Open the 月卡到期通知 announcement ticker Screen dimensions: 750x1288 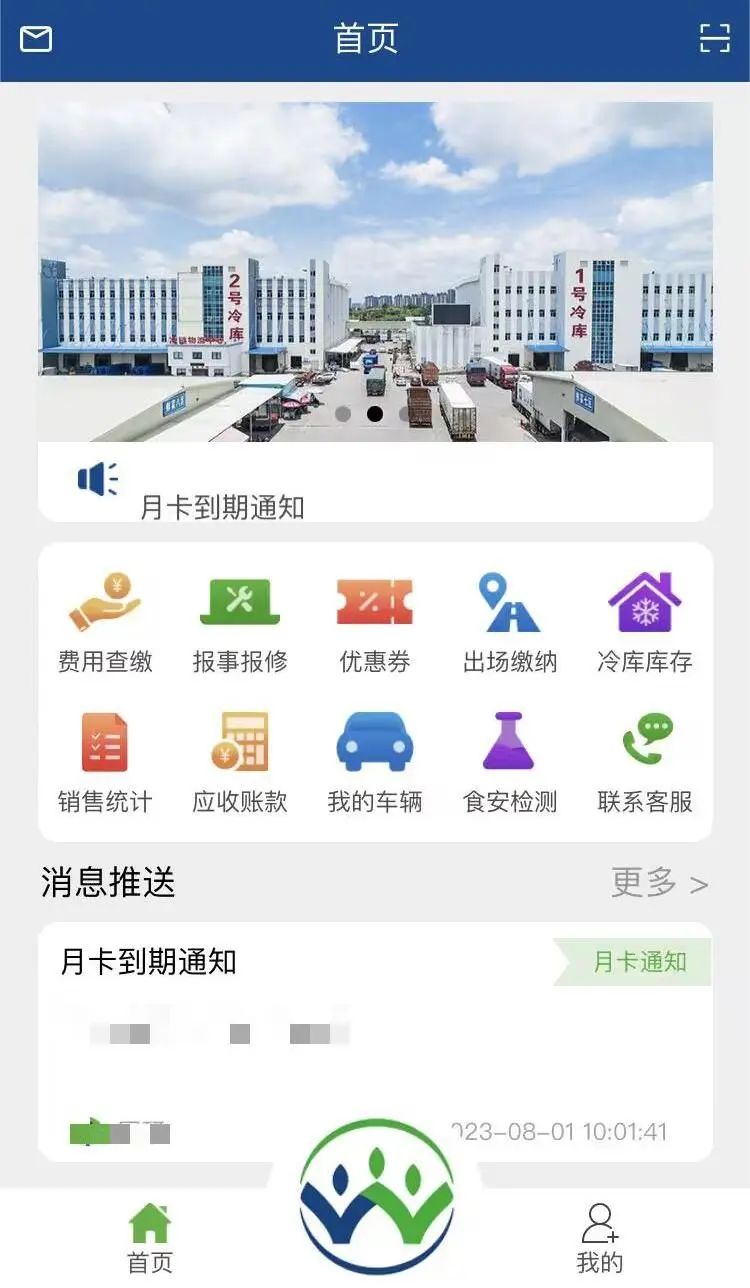[222, 506]
